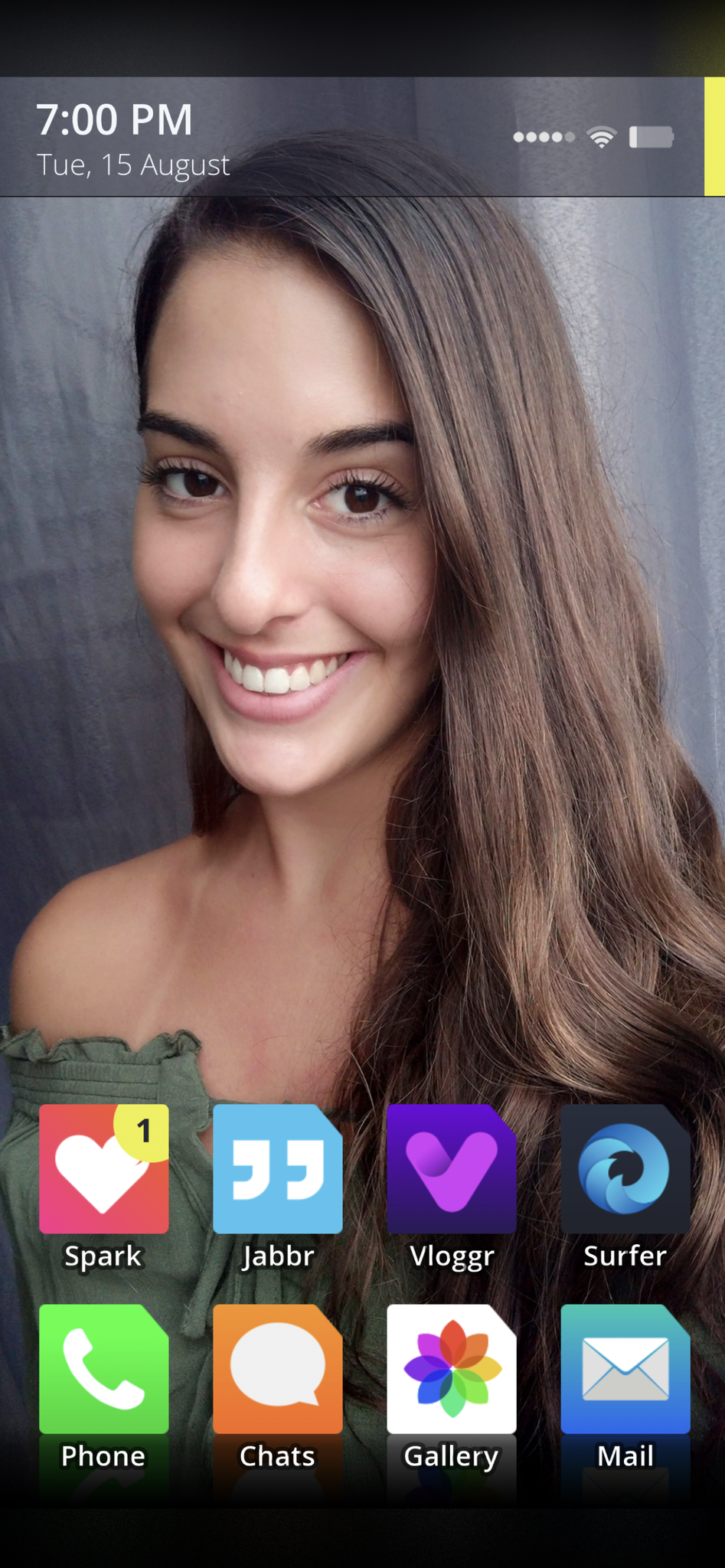This screenshot has width=725, height=1568.
Task: Launch the Jabbr app
Action: pos(277,1169)
